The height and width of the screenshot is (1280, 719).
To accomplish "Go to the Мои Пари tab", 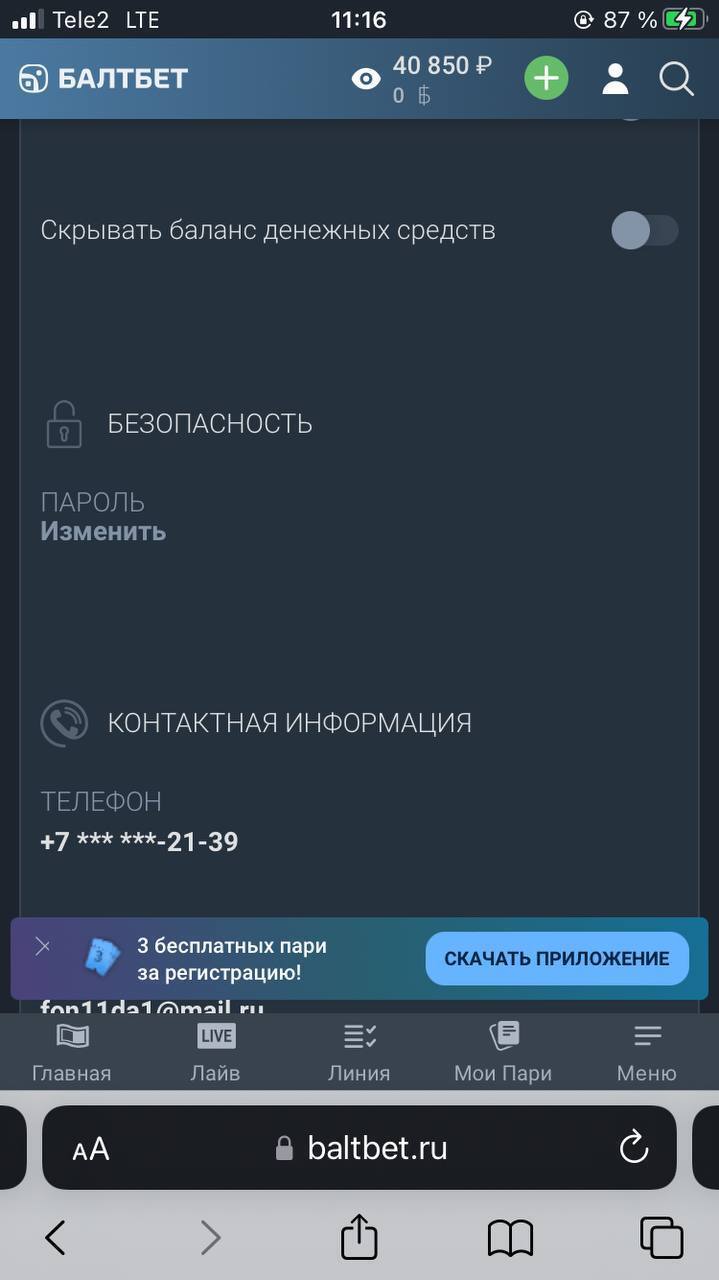I will click(503, 1053).
